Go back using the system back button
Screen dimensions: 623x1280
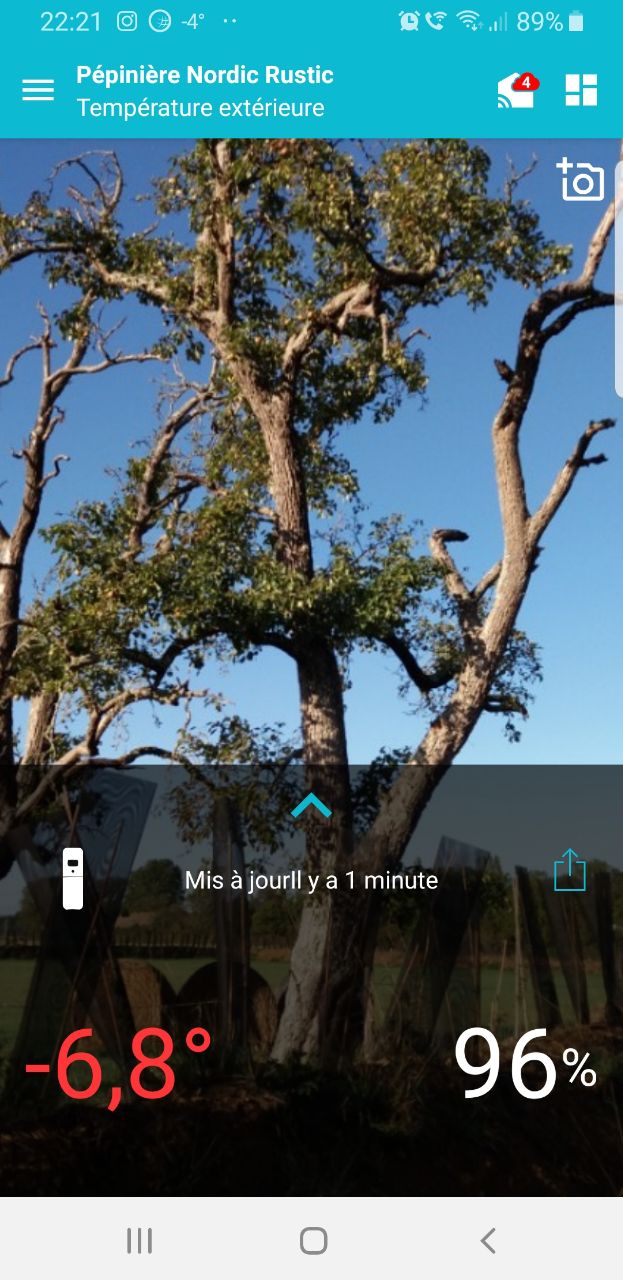[487, 1241]
